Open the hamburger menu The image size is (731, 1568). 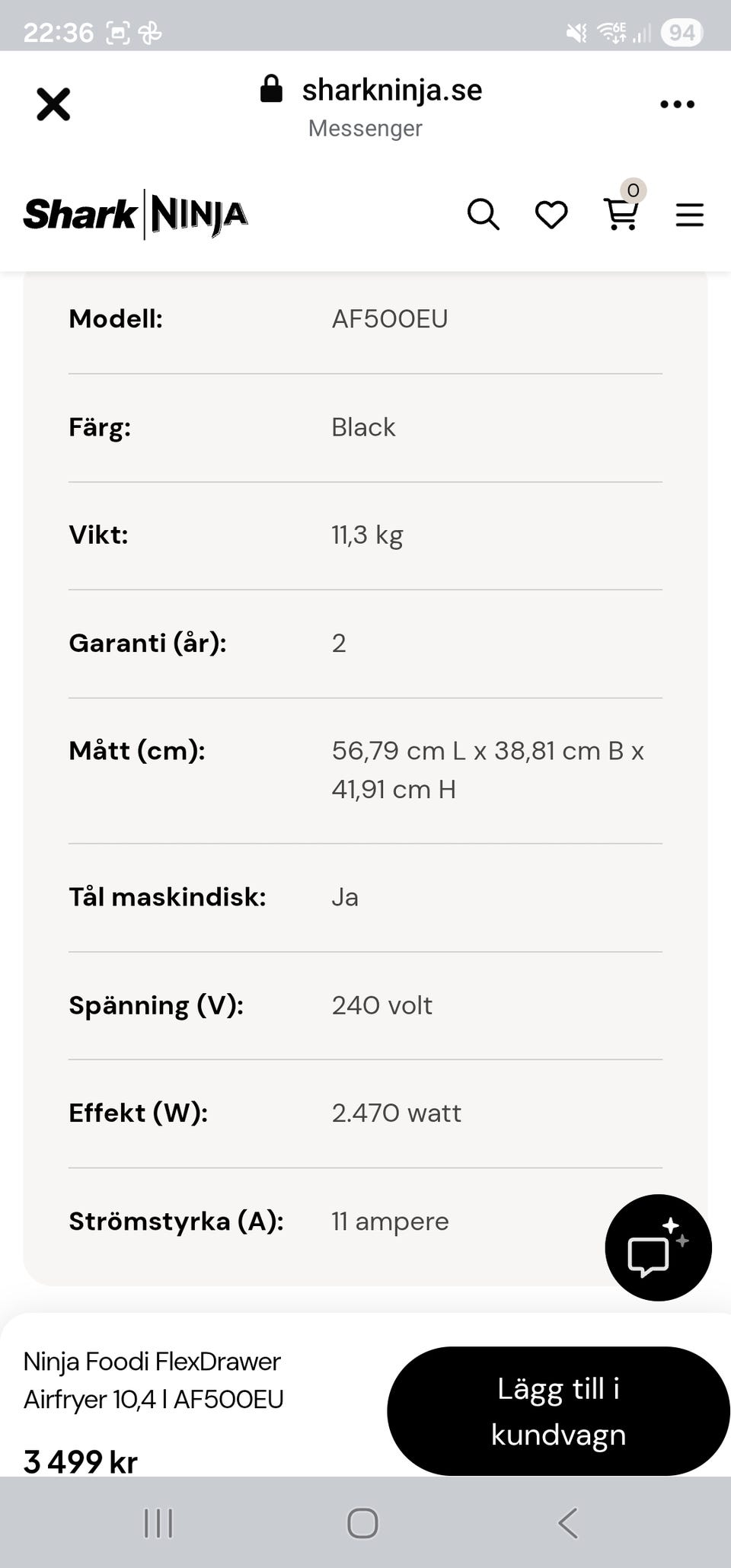689,215
